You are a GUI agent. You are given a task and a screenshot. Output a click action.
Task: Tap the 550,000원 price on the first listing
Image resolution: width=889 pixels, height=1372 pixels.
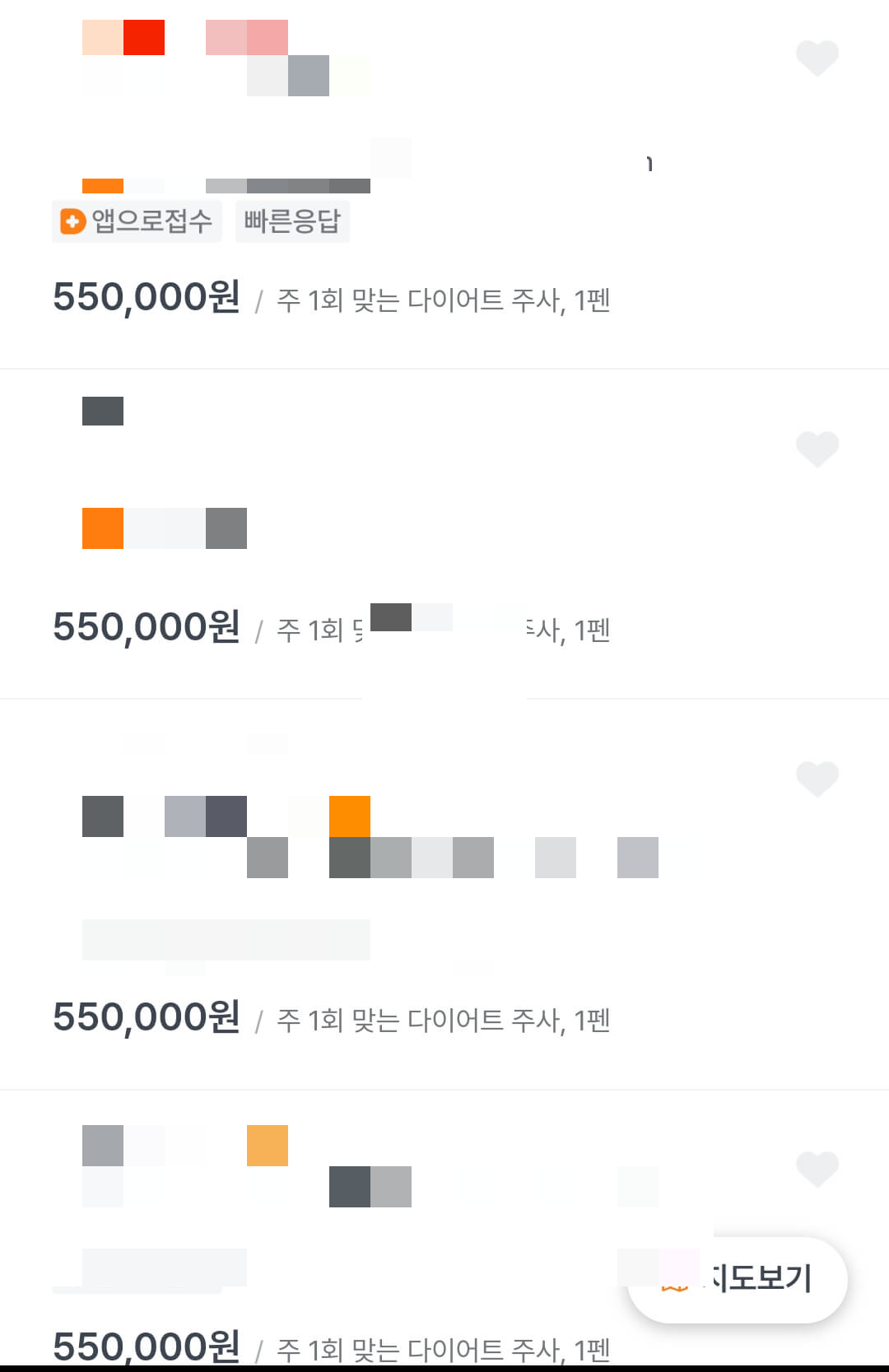(x=147, y=298)
